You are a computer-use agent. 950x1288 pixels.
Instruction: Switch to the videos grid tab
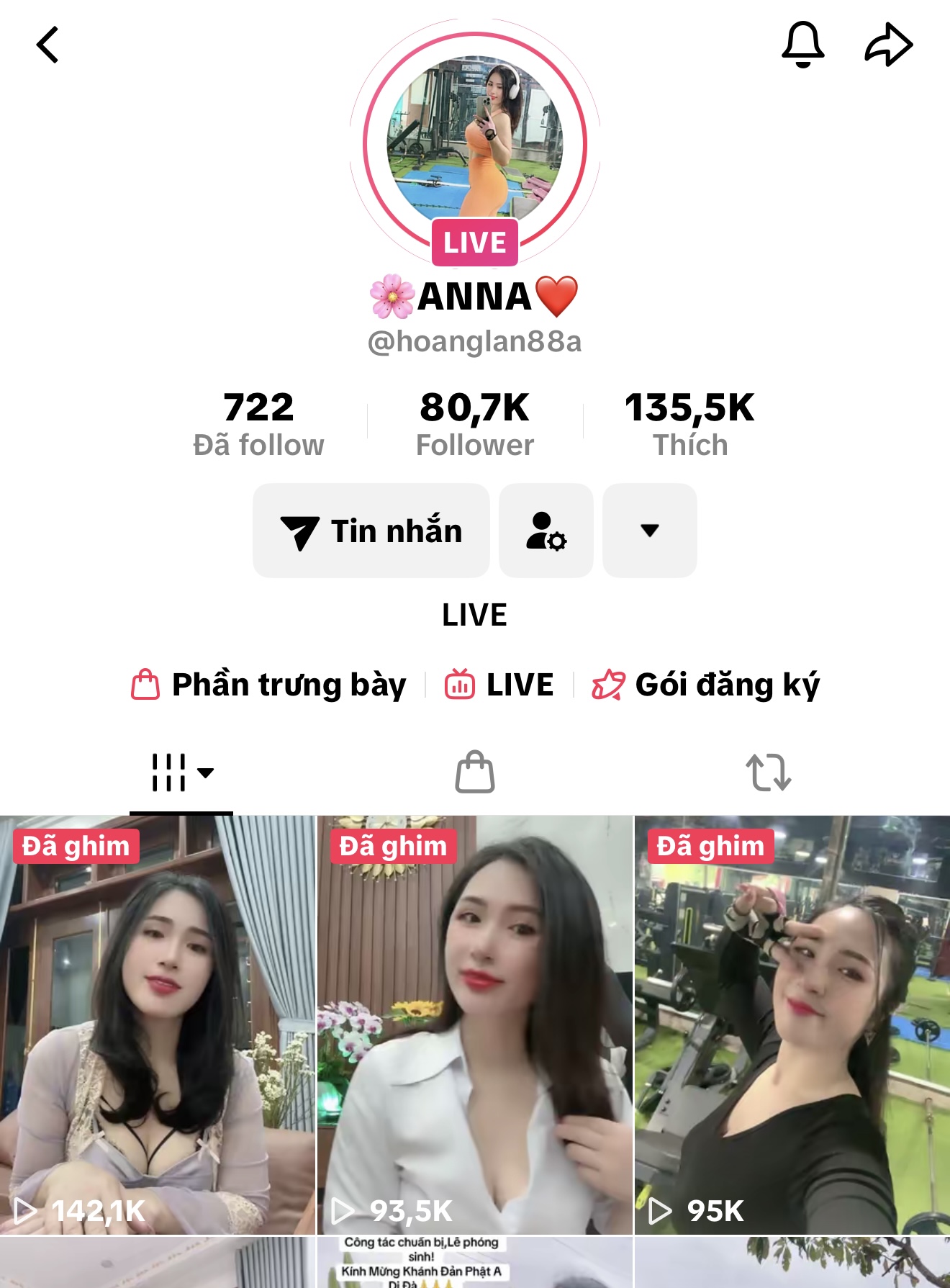click(x=181, y=773)
